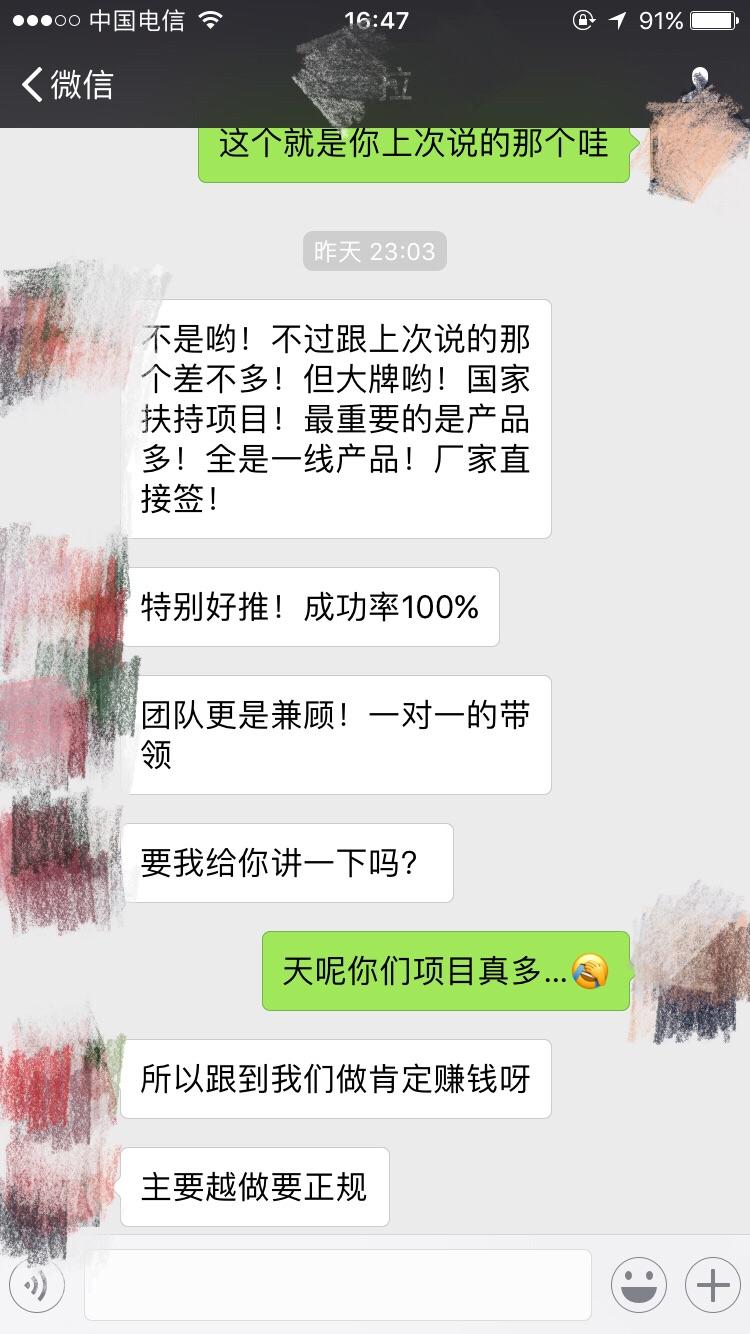Image resolution: width=750 pixels, height=1334 pixels.
Task: Select the message 主要越做要正规
Action: (x=253, y=1187)
